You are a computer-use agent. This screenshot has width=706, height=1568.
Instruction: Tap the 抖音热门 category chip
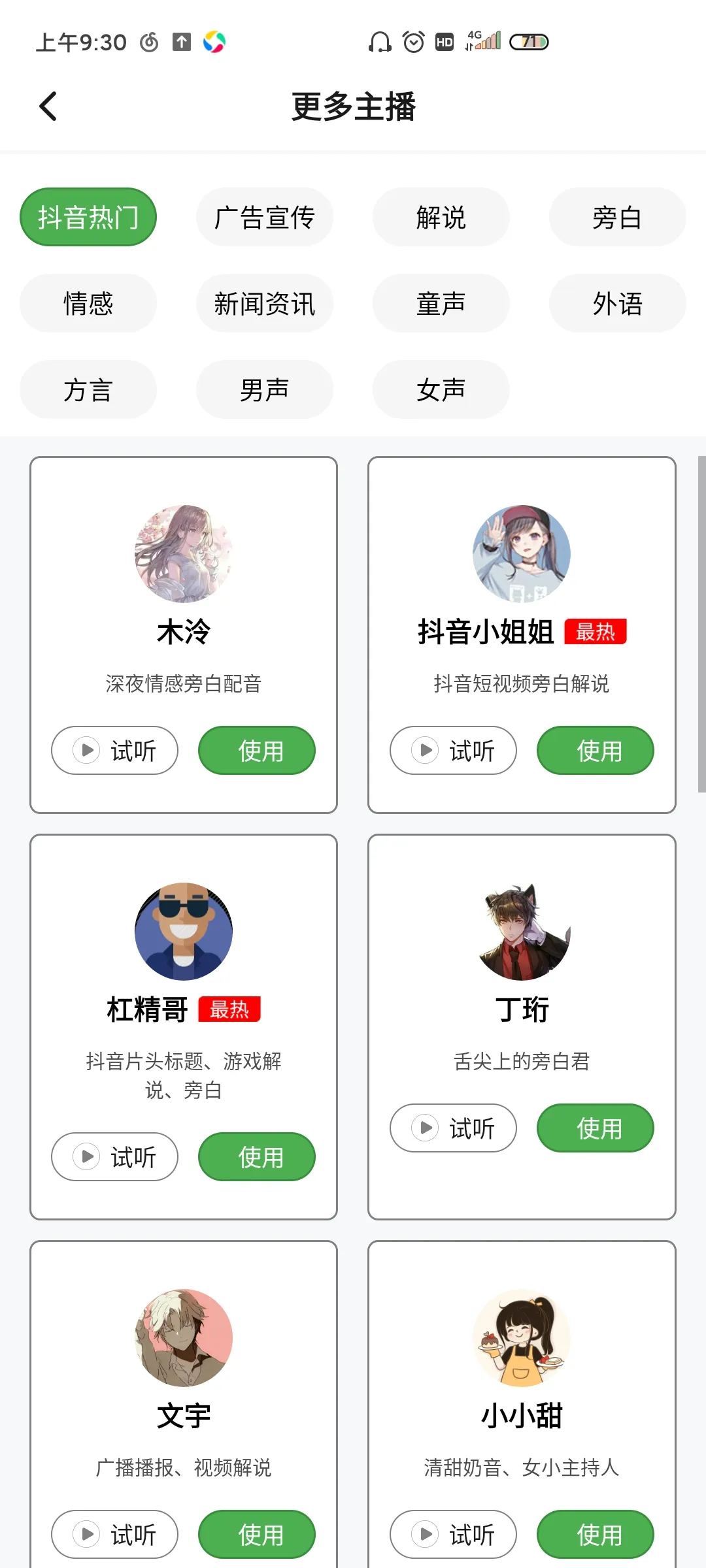point(88,217)
